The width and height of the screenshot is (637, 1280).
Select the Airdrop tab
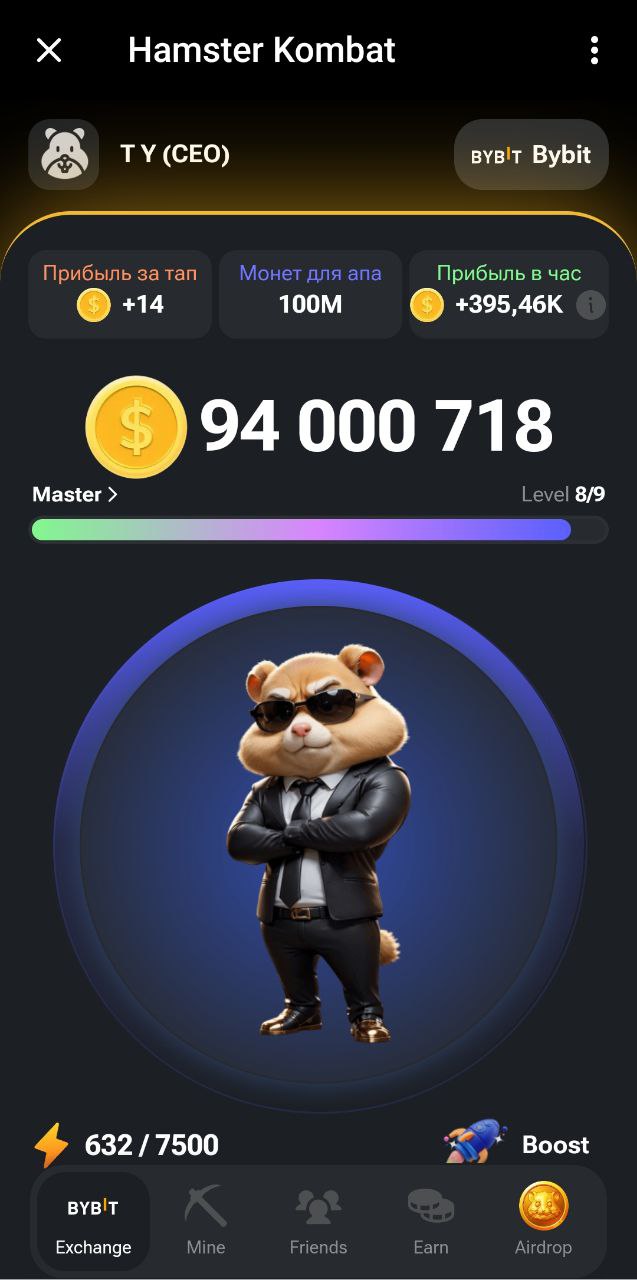click(543, 1223)
